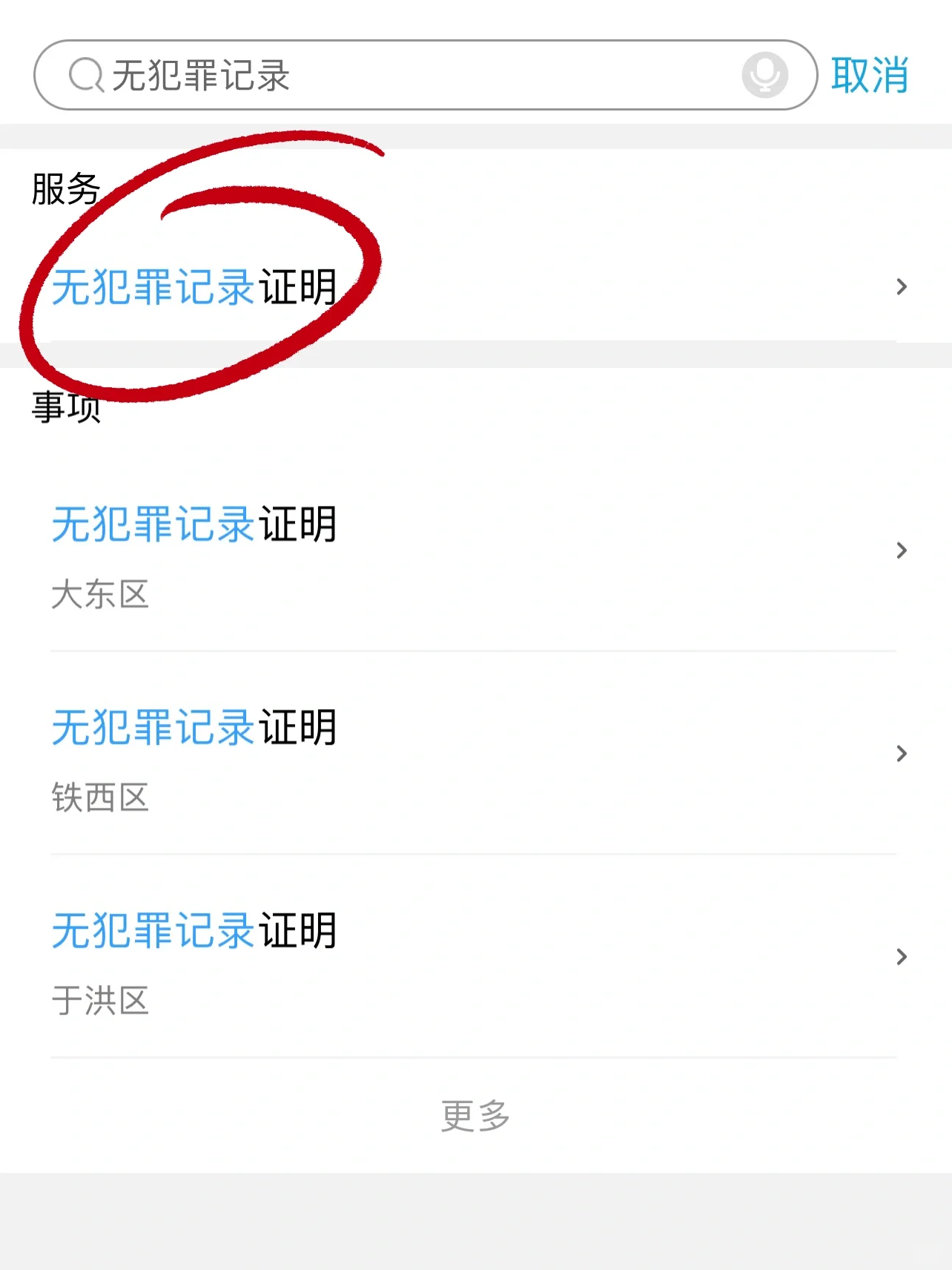This screenshot has width=952, height=1270.
Task: Open 无犯罪记录证明 under the 服务 section
Action: (475, 287)
